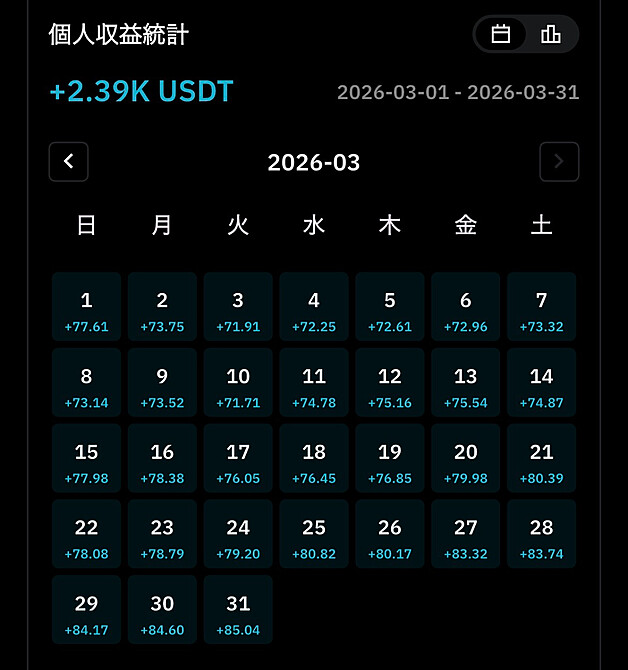This screenshot has height=670, width=628.
Task: Select day 10 in the calendar
Action: pyautogui.click(x=238, y=383)
